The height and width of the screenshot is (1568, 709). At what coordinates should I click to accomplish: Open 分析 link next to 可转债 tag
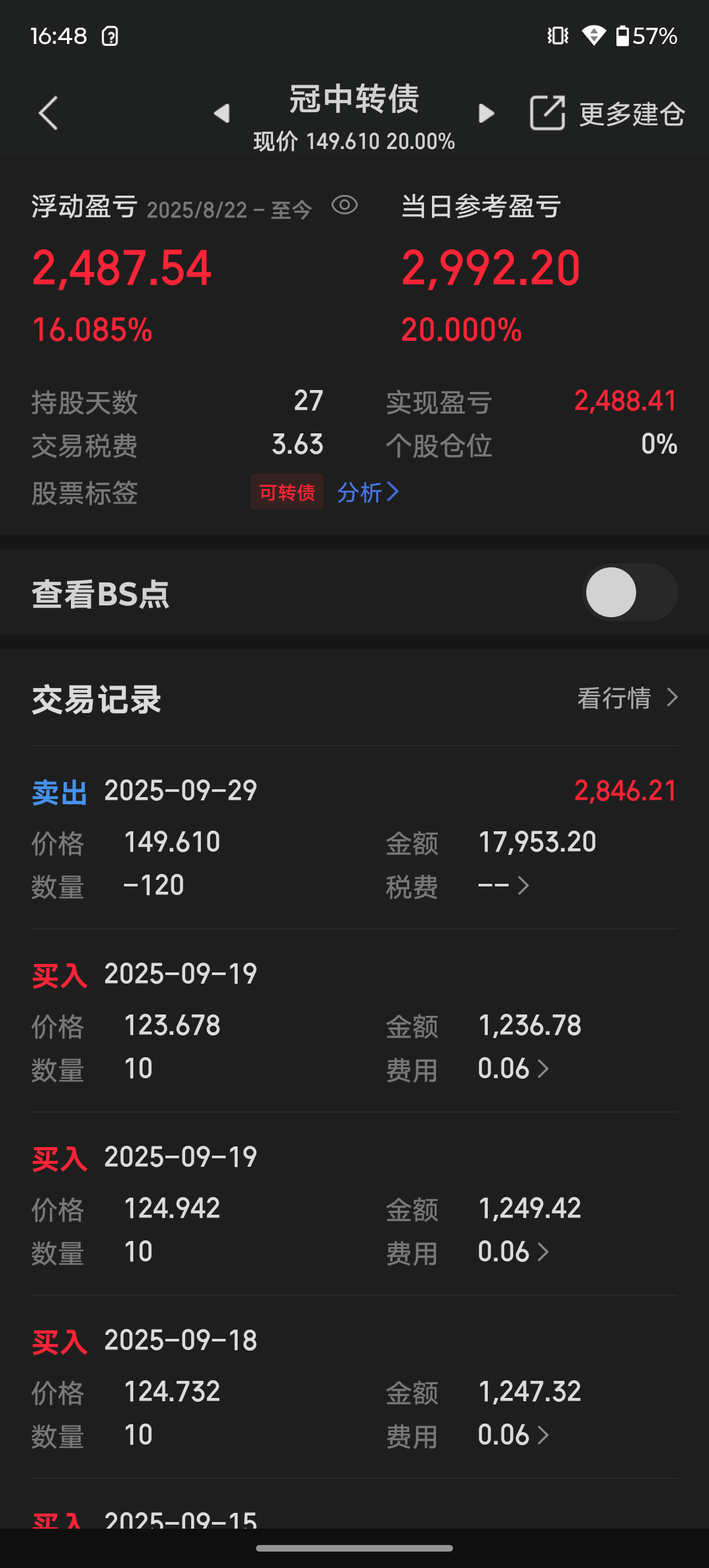tap(368, 492)
